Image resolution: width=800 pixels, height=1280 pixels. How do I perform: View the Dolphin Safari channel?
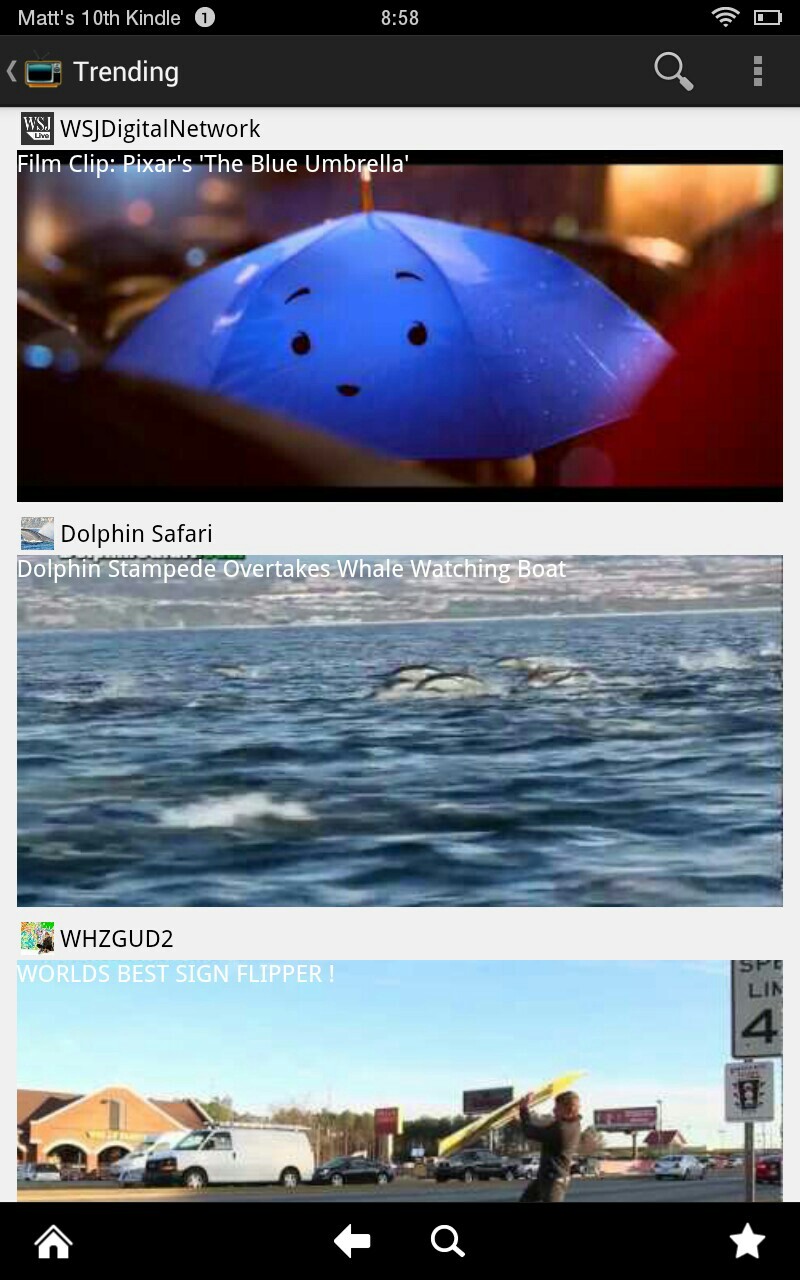pos(136,534)
